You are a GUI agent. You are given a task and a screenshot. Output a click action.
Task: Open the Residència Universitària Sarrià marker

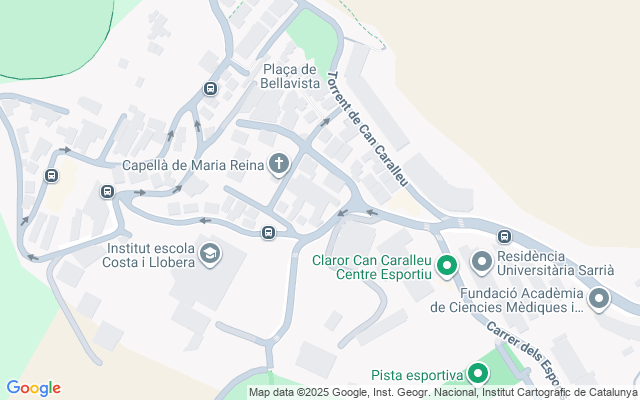[482, 263]
